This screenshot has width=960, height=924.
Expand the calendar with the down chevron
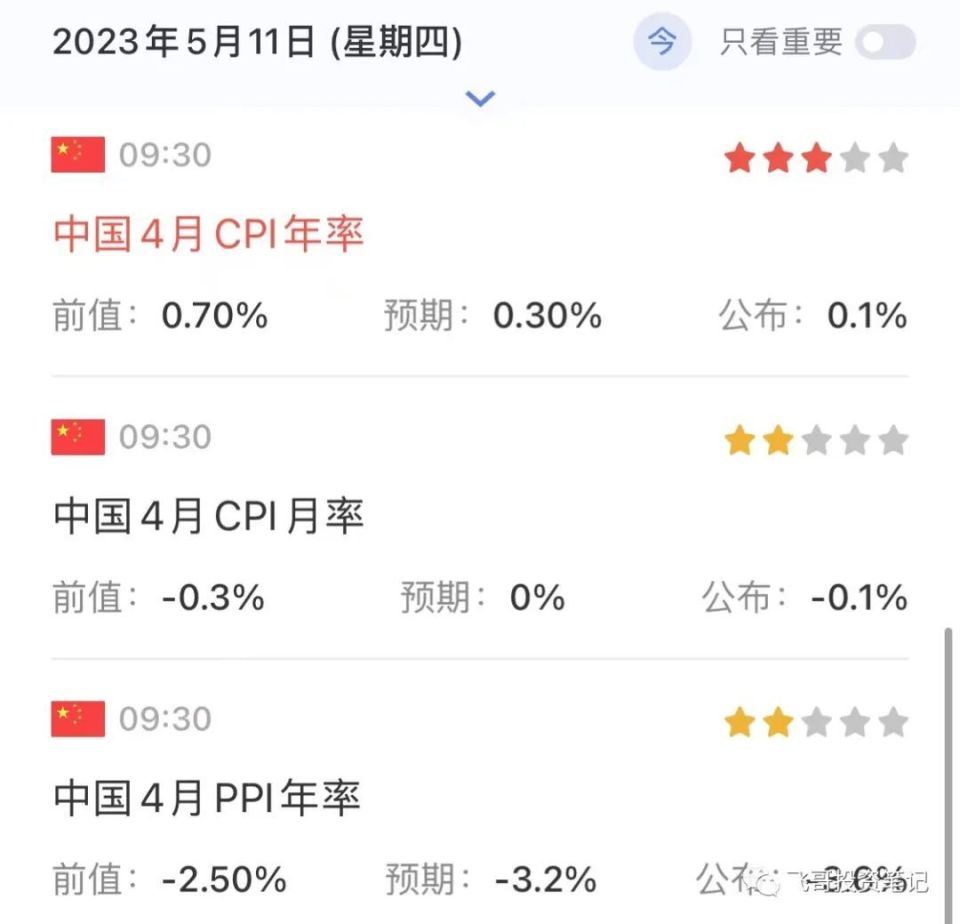(481, 98)
